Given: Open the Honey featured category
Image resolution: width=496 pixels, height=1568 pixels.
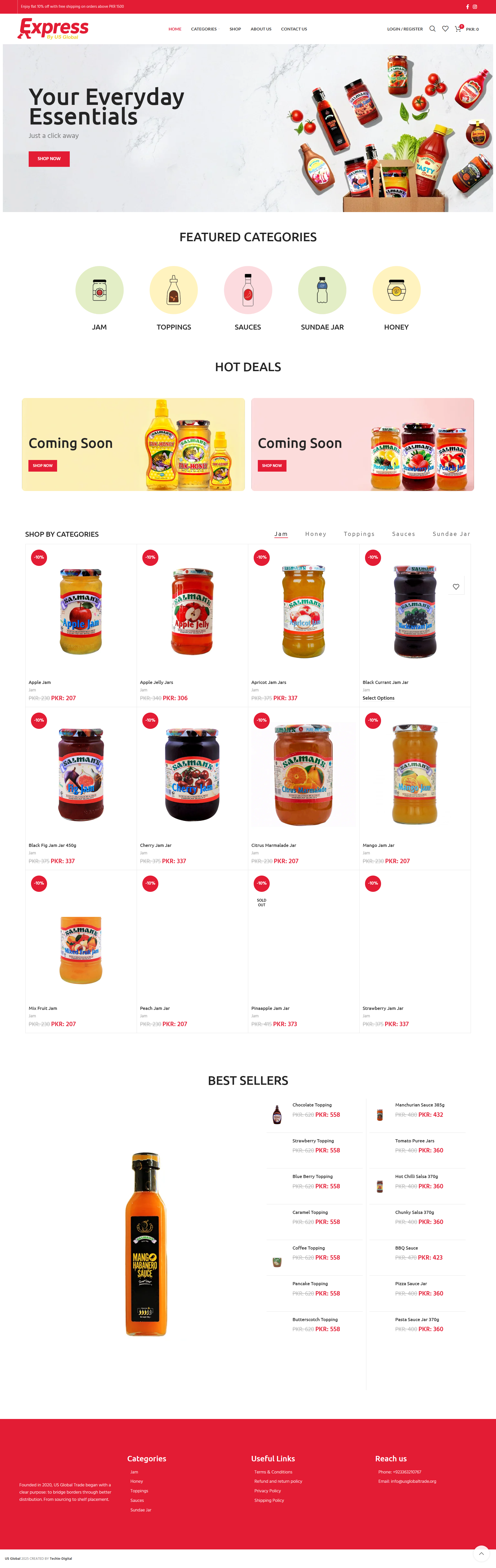Looking at the screenshot, I should click(396, 290).
